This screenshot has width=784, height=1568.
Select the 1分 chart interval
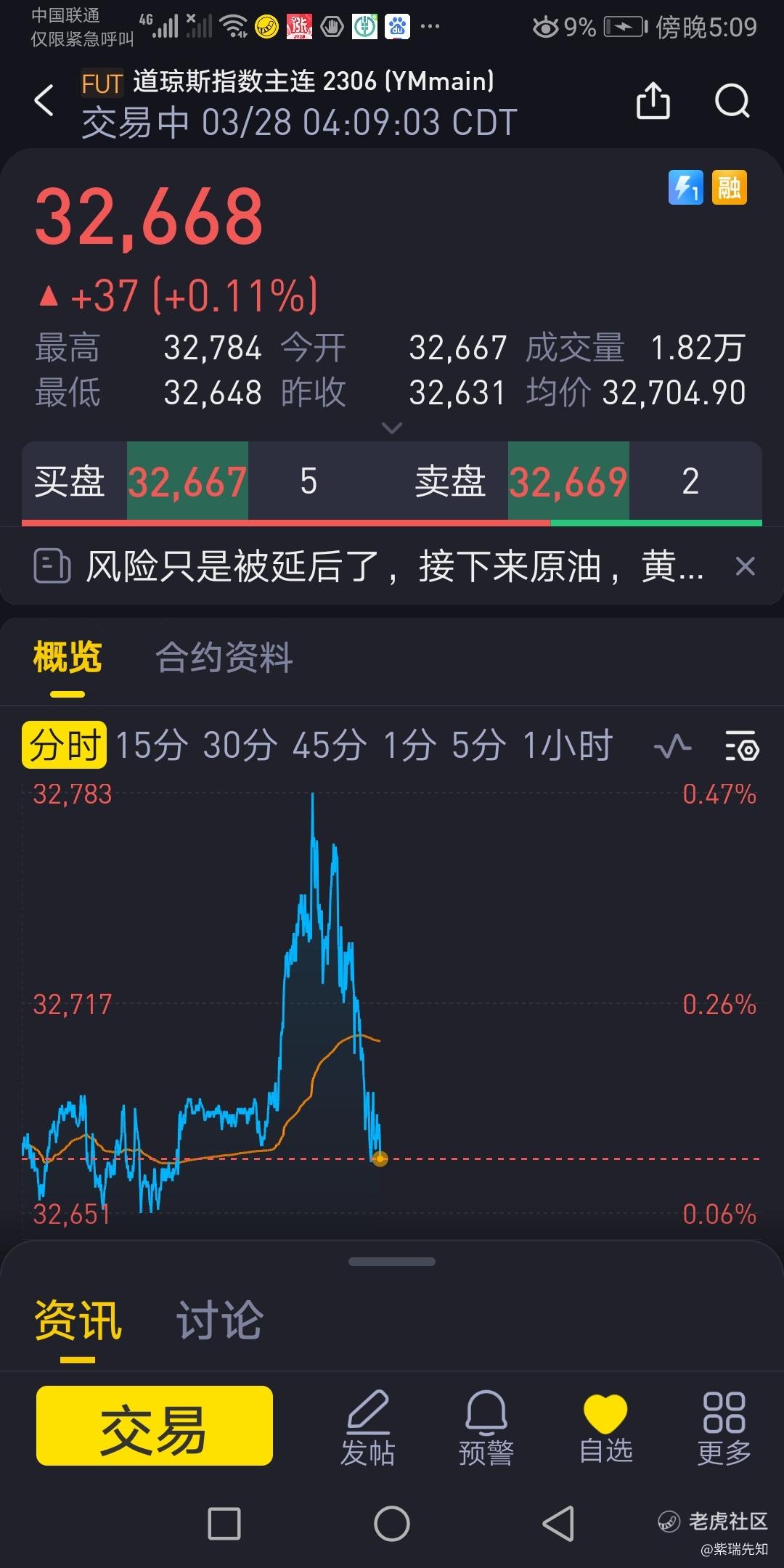[409, 745]
